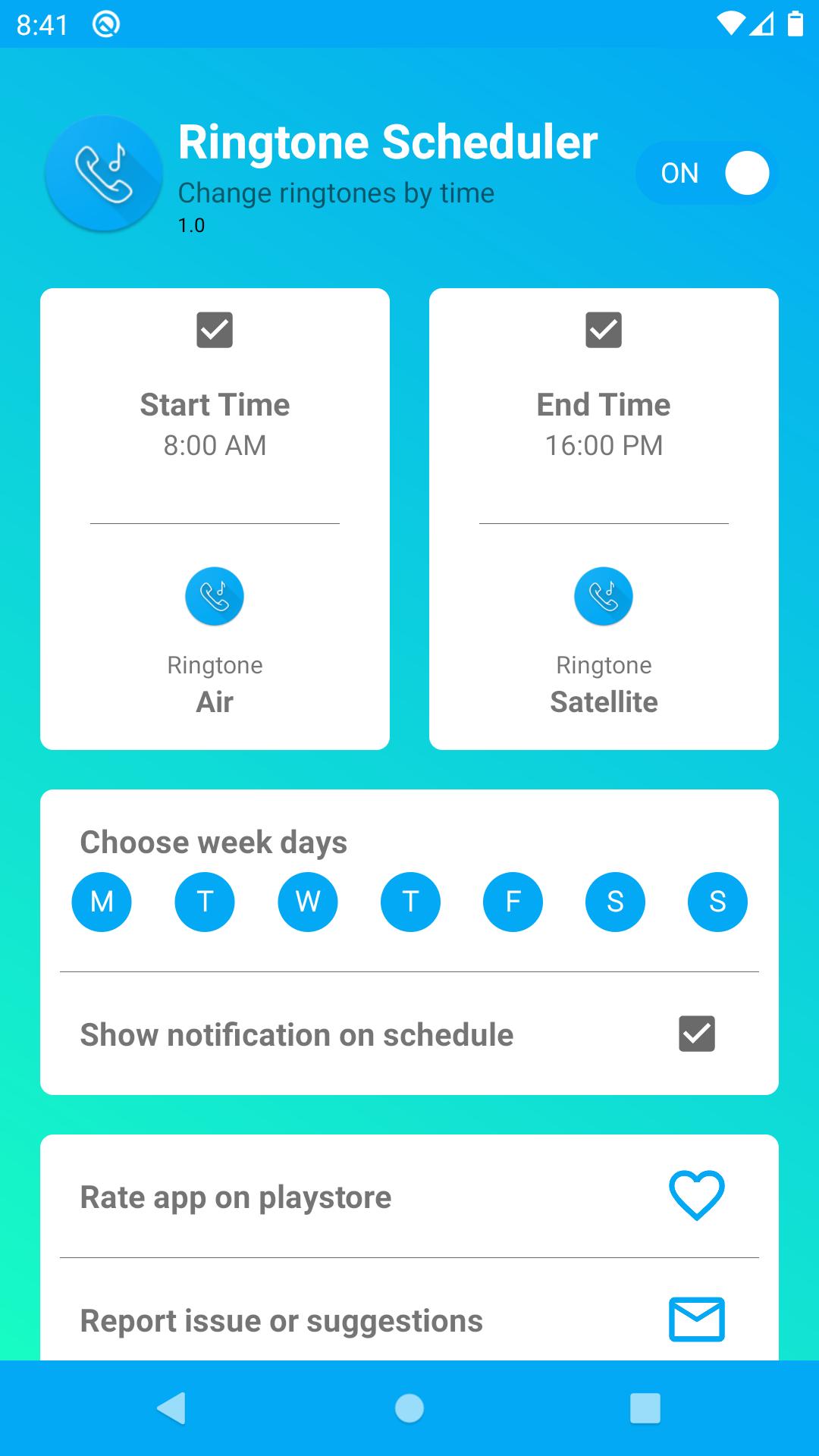Turn off the scheduler with the ON switch

click(706, 173)
